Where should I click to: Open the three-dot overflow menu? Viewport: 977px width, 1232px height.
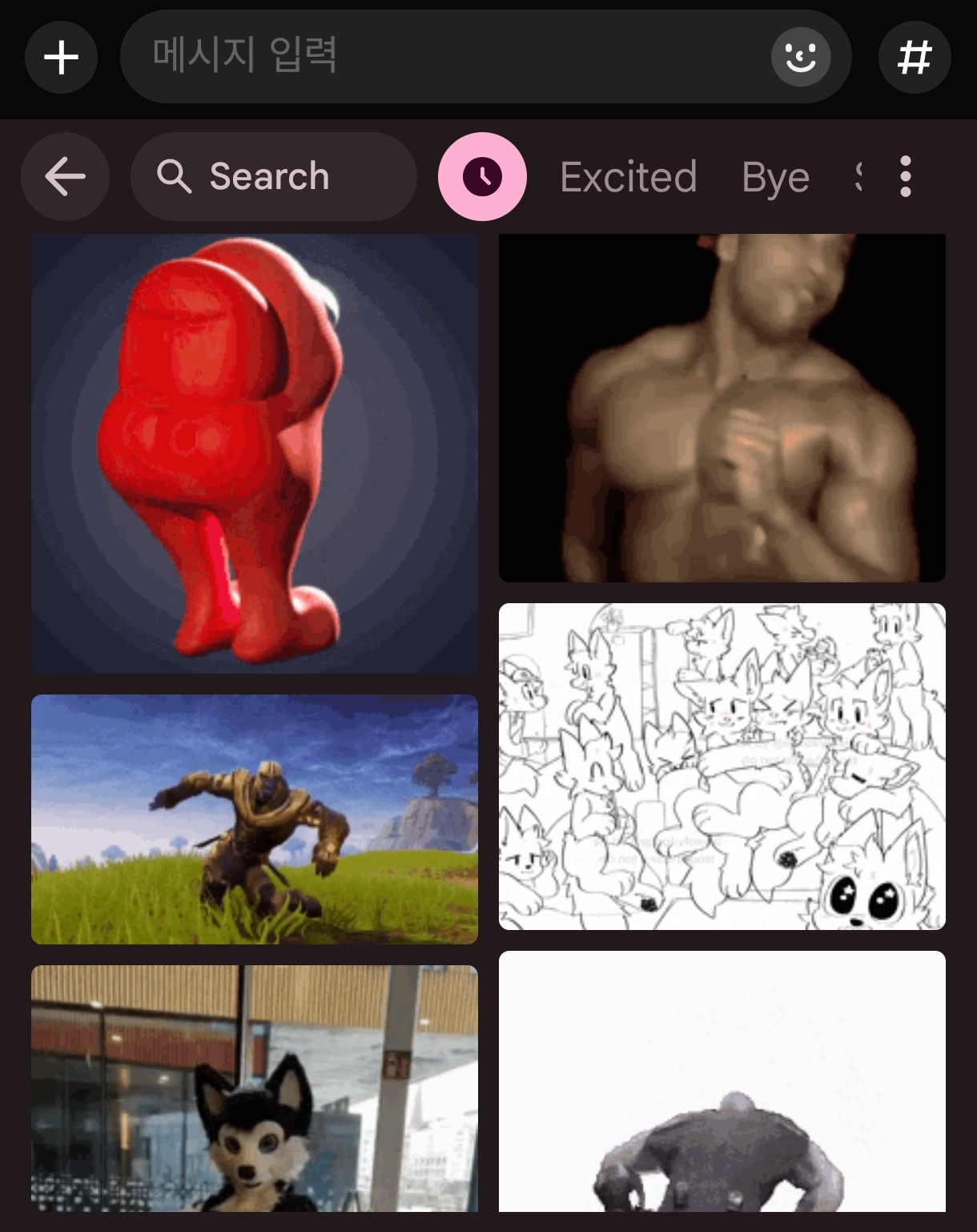point(905,176)
